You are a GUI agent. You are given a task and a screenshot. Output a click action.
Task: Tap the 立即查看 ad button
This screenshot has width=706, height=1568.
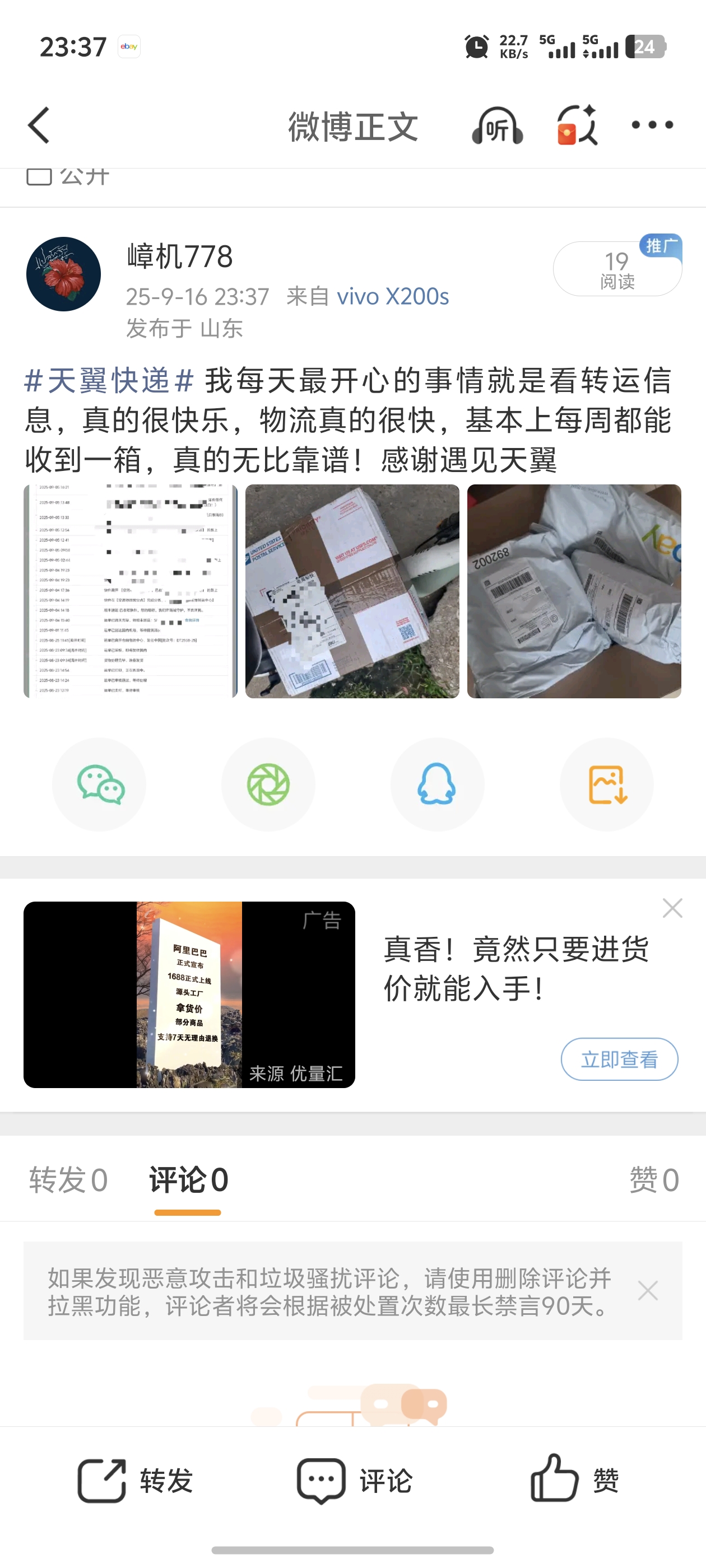point(619,1059)
